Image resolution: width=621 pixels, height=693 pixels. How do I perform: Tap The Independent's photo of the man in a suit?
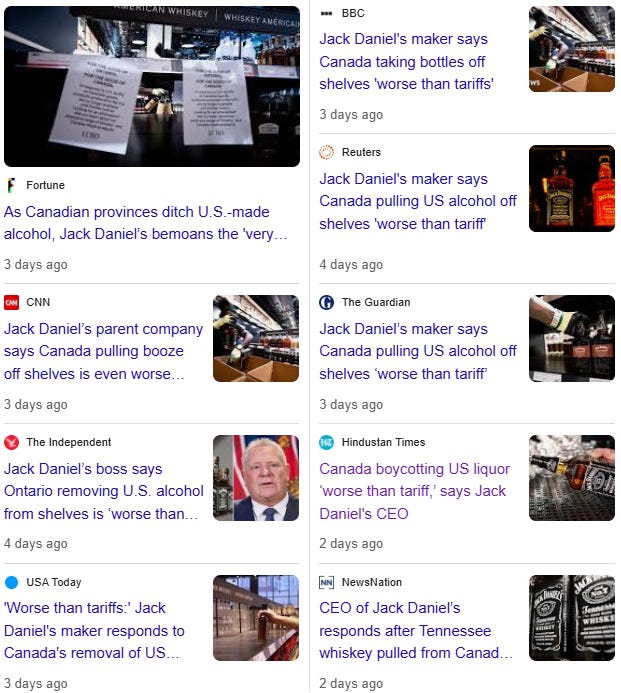pos(256,478)
